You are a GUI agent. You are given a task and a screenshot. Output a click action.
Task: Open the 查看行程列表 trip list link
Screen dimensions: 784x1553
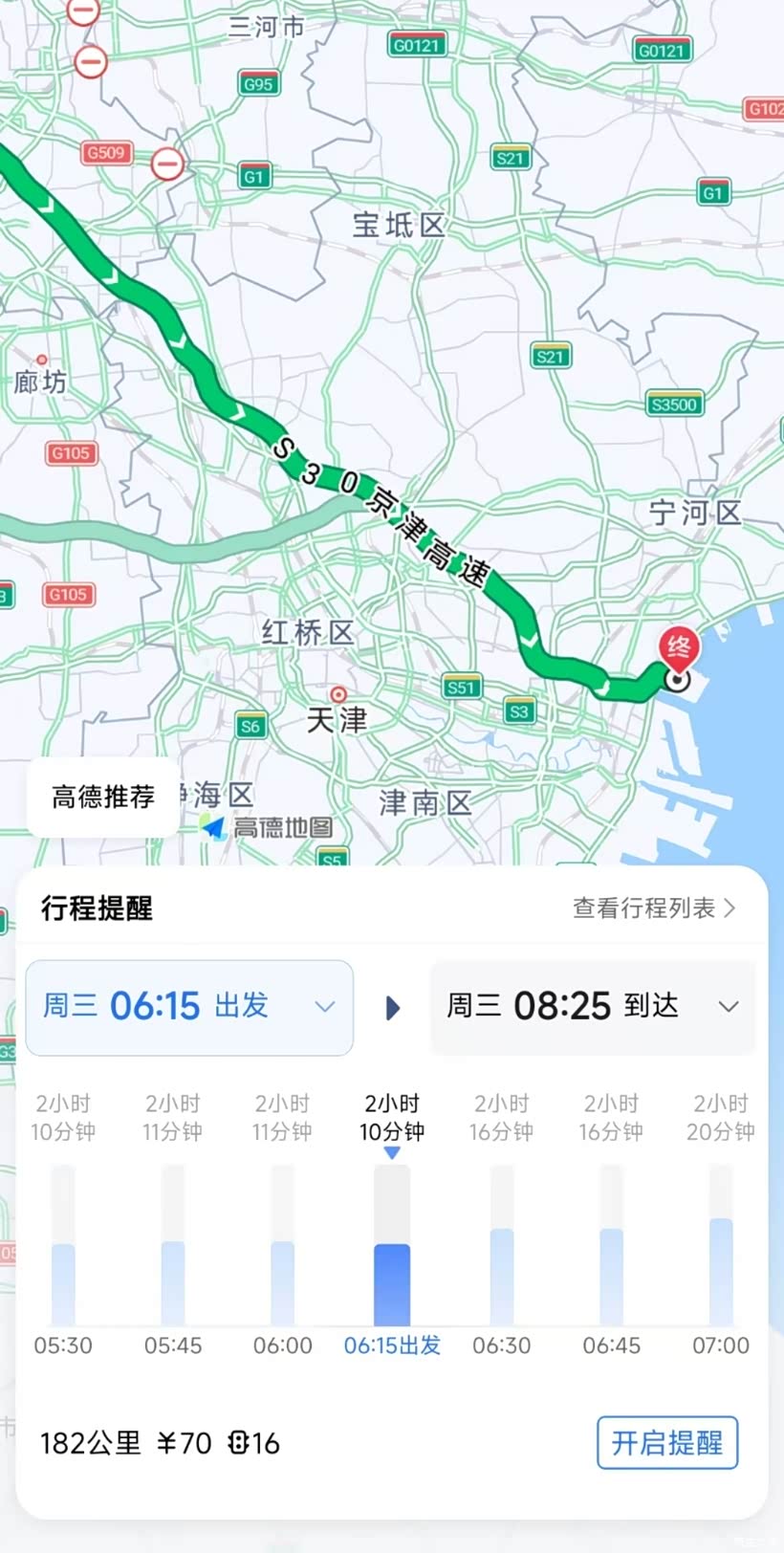[x=654, y=908]
